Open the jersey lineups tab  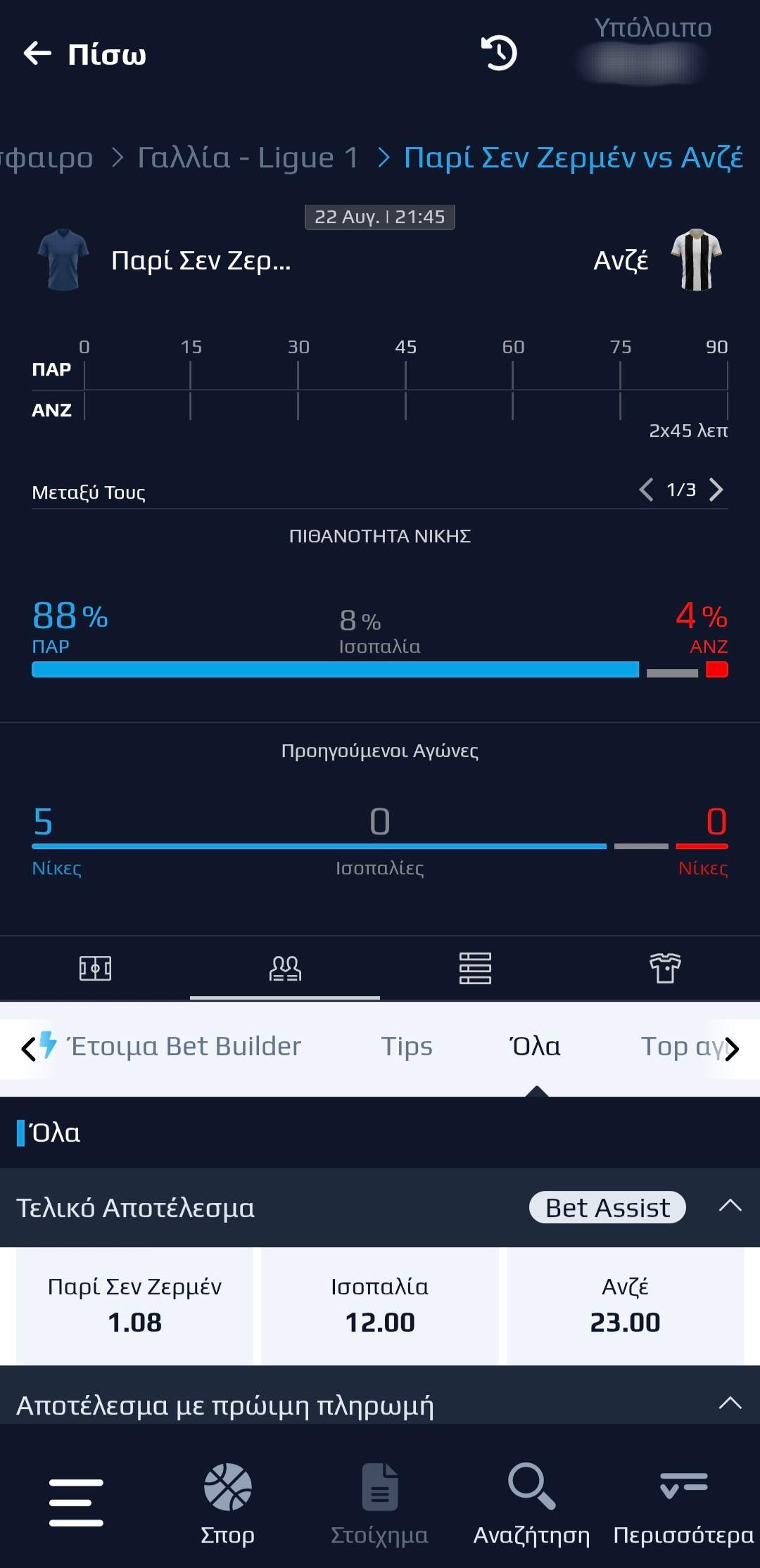pyautogui.click(x=665, y=968)
